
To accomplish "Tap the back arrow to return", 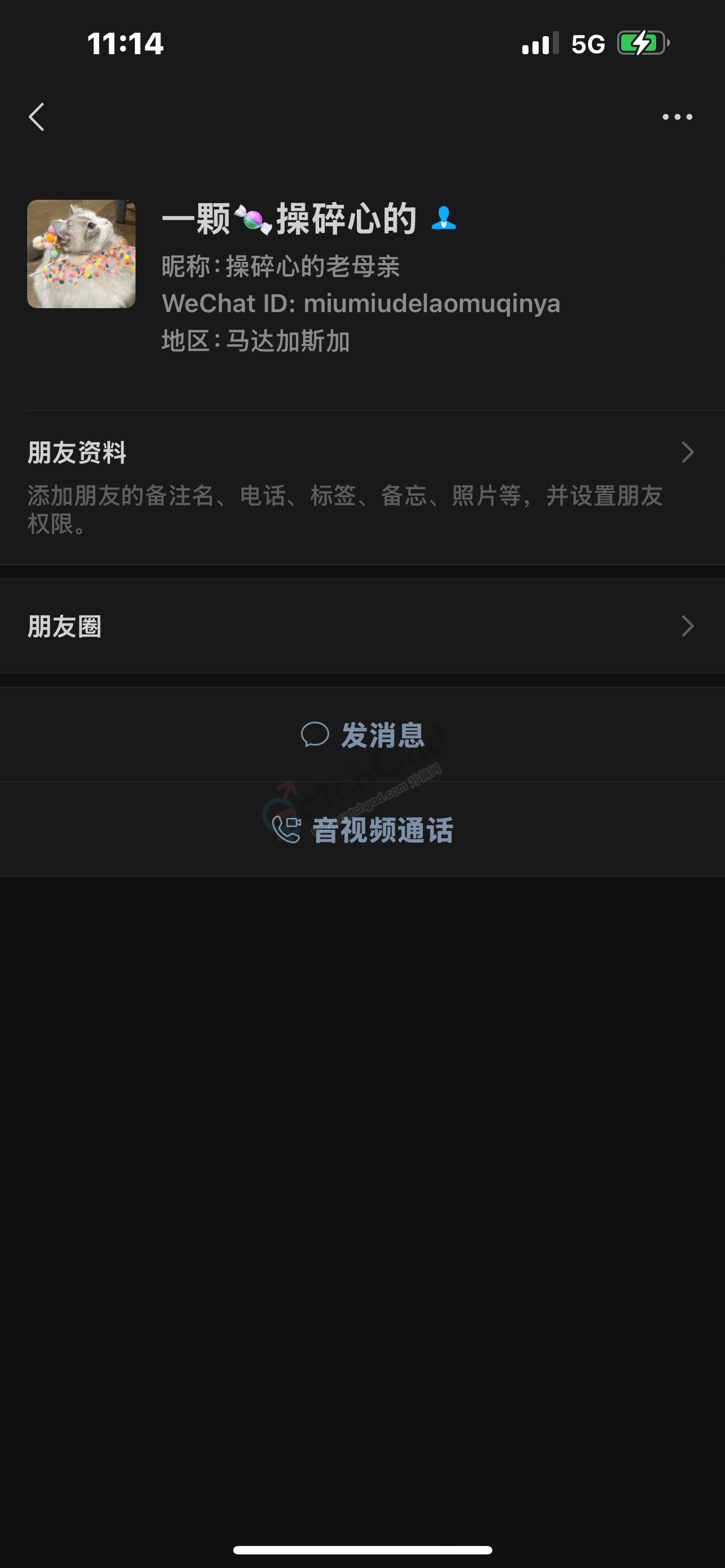I will click(37, 117).
